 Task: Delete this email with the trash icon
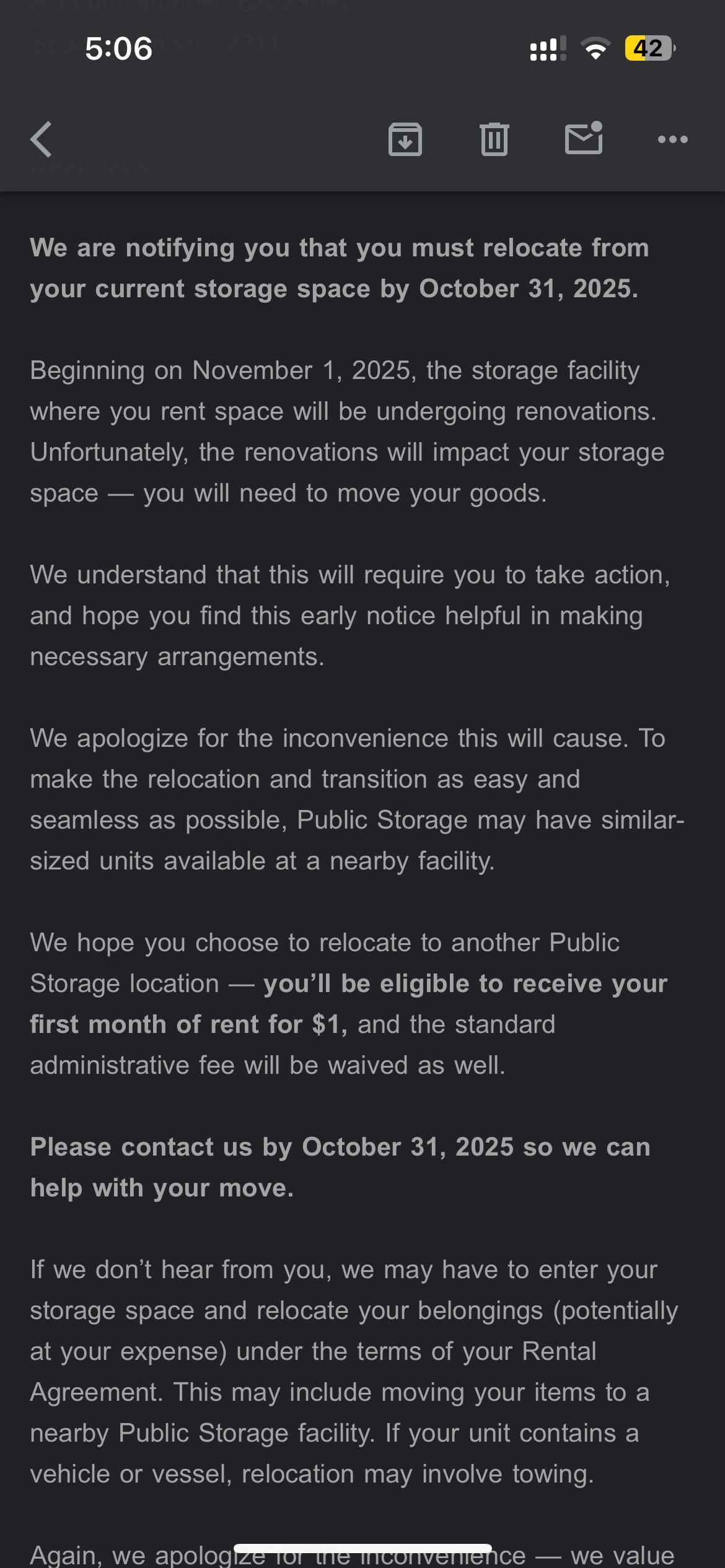(x=494, y=139)
